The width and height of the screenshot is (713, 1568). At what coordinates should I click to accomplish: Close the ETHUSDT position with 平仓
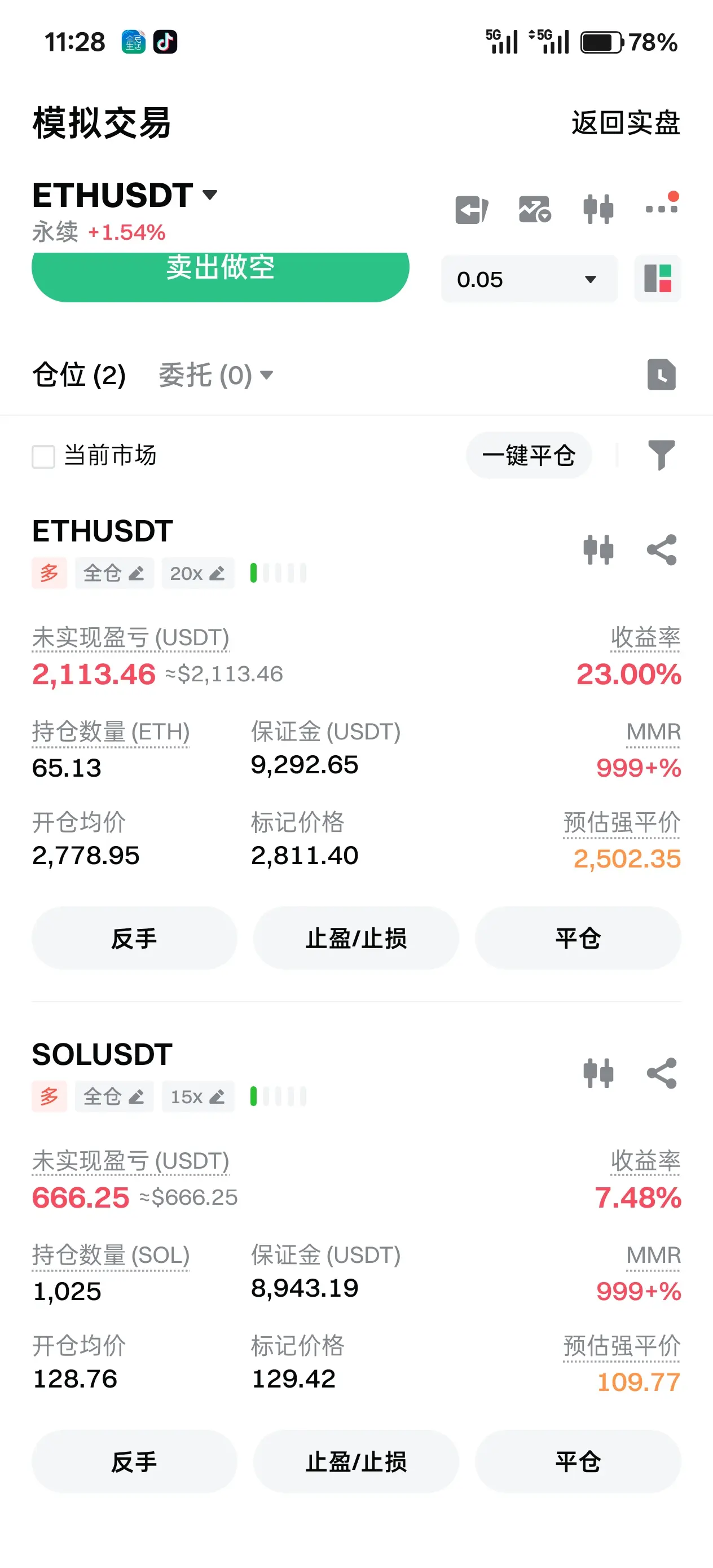click(x=577, y=938)
